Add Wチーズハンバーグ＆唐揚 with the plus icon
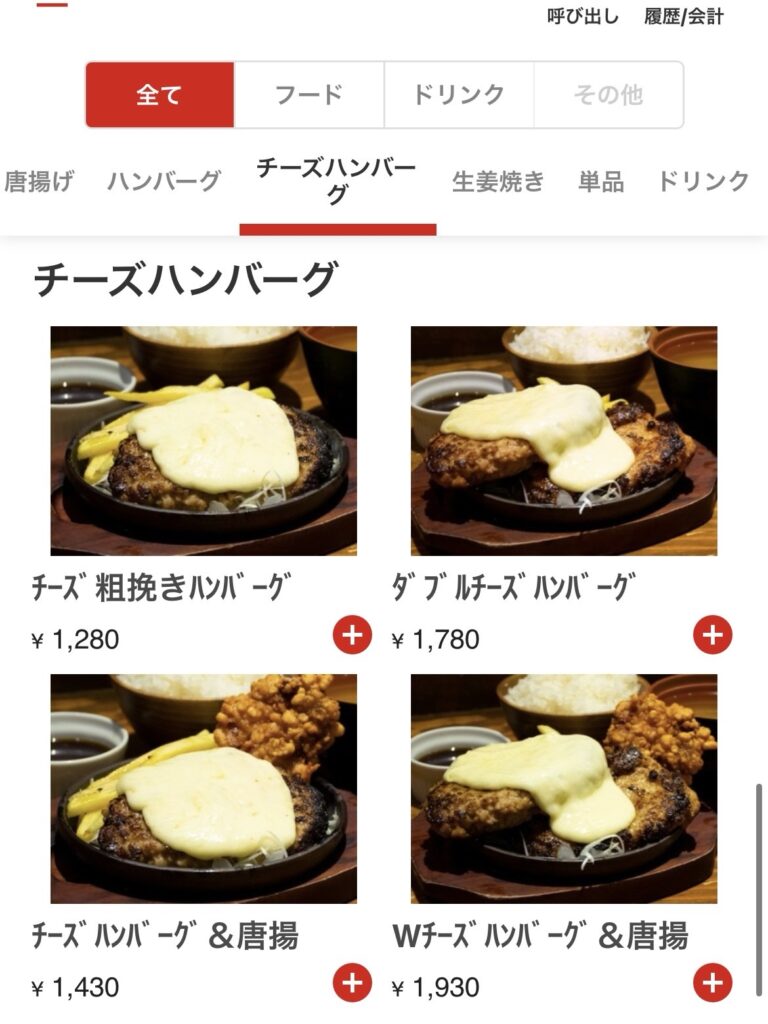The image size is (768, 1024). [712, 982]
